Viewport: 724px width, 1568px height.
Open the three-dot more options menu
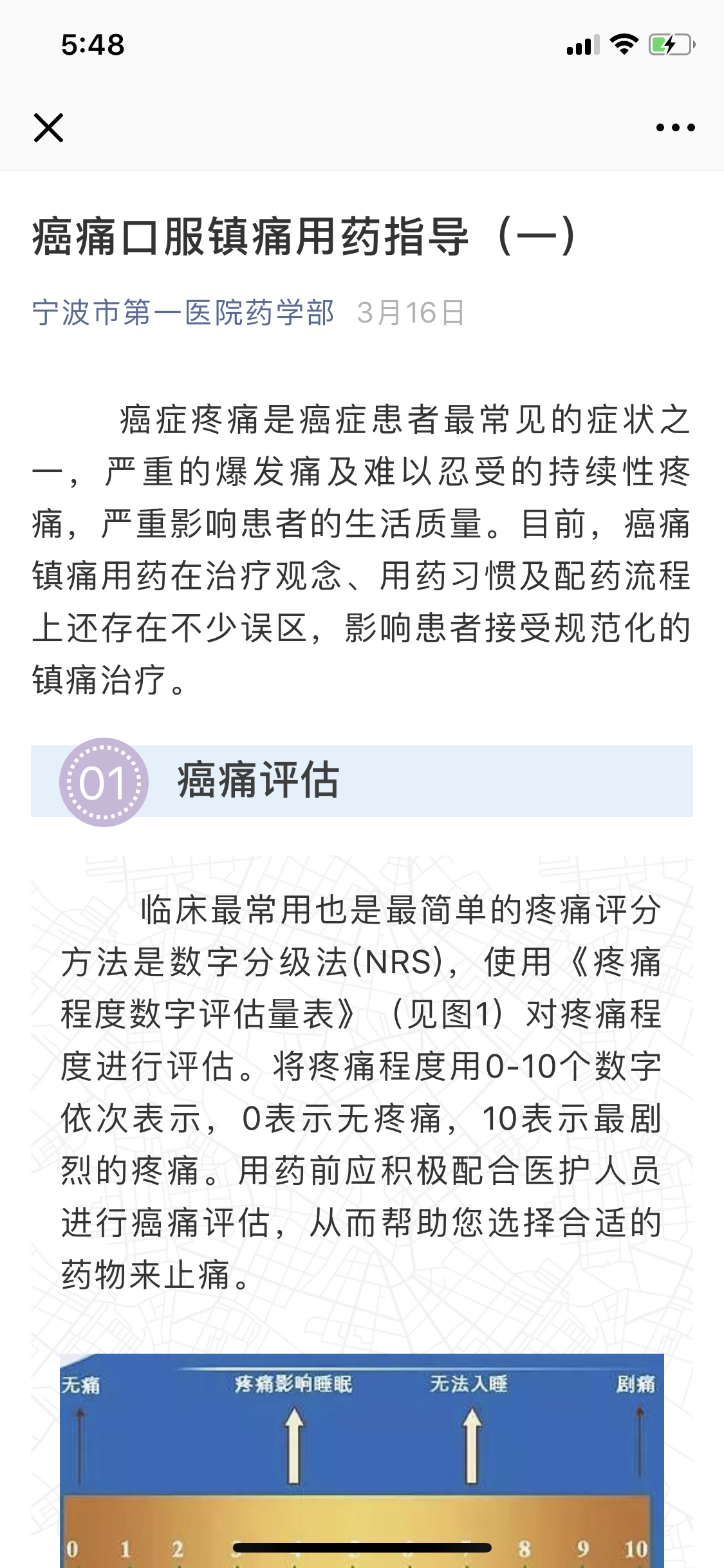coord(675,127)
